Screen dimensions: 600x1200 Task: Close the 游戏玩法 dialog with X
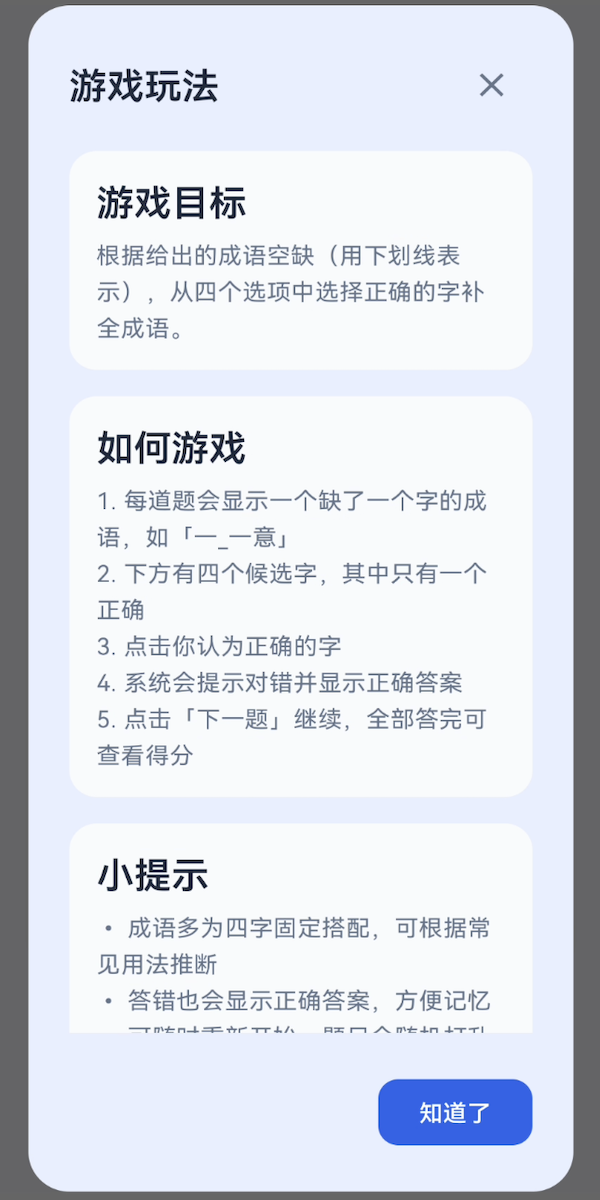(491, 86)
